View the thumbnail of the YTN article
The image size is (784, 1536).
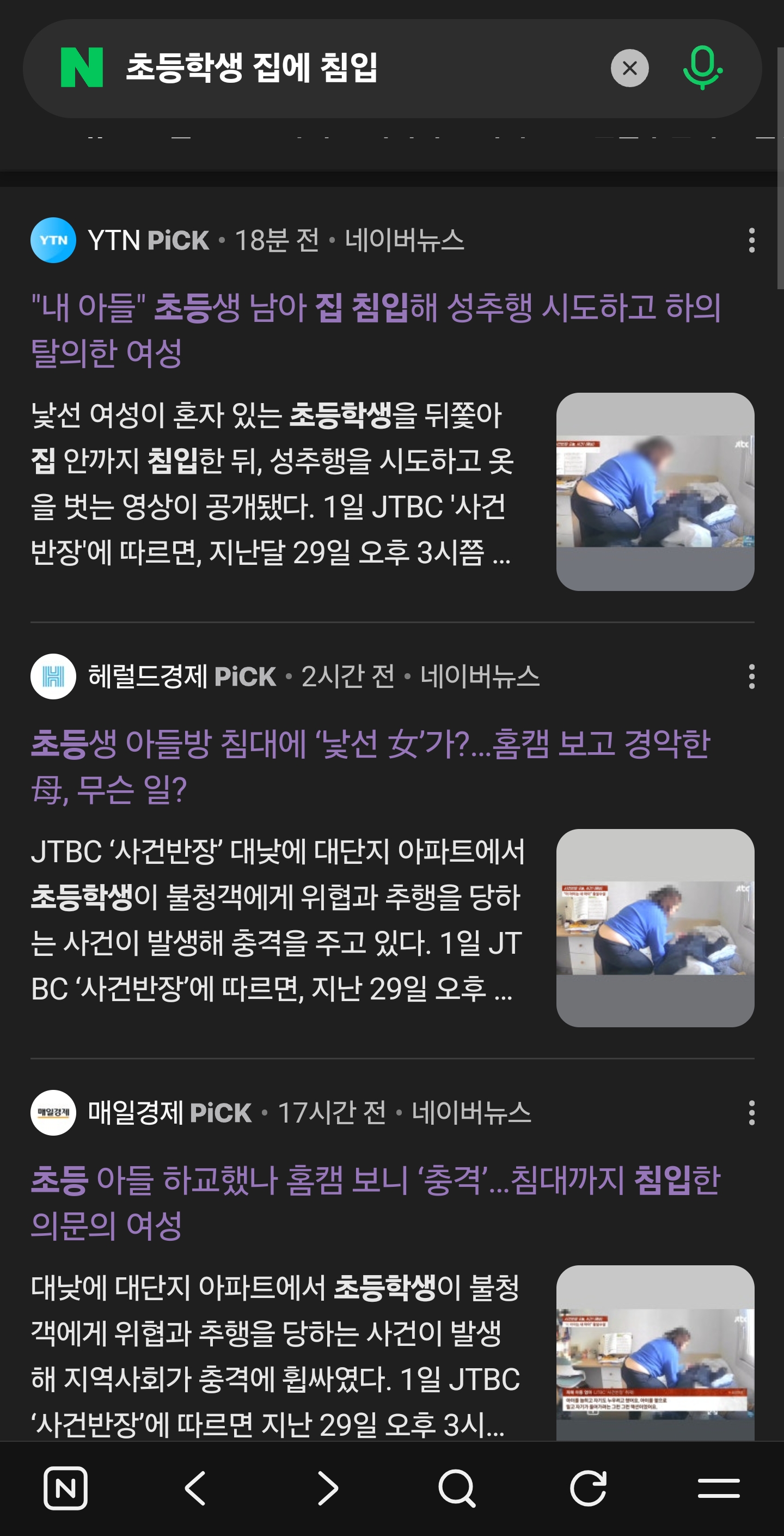click(x=654, y=491)
